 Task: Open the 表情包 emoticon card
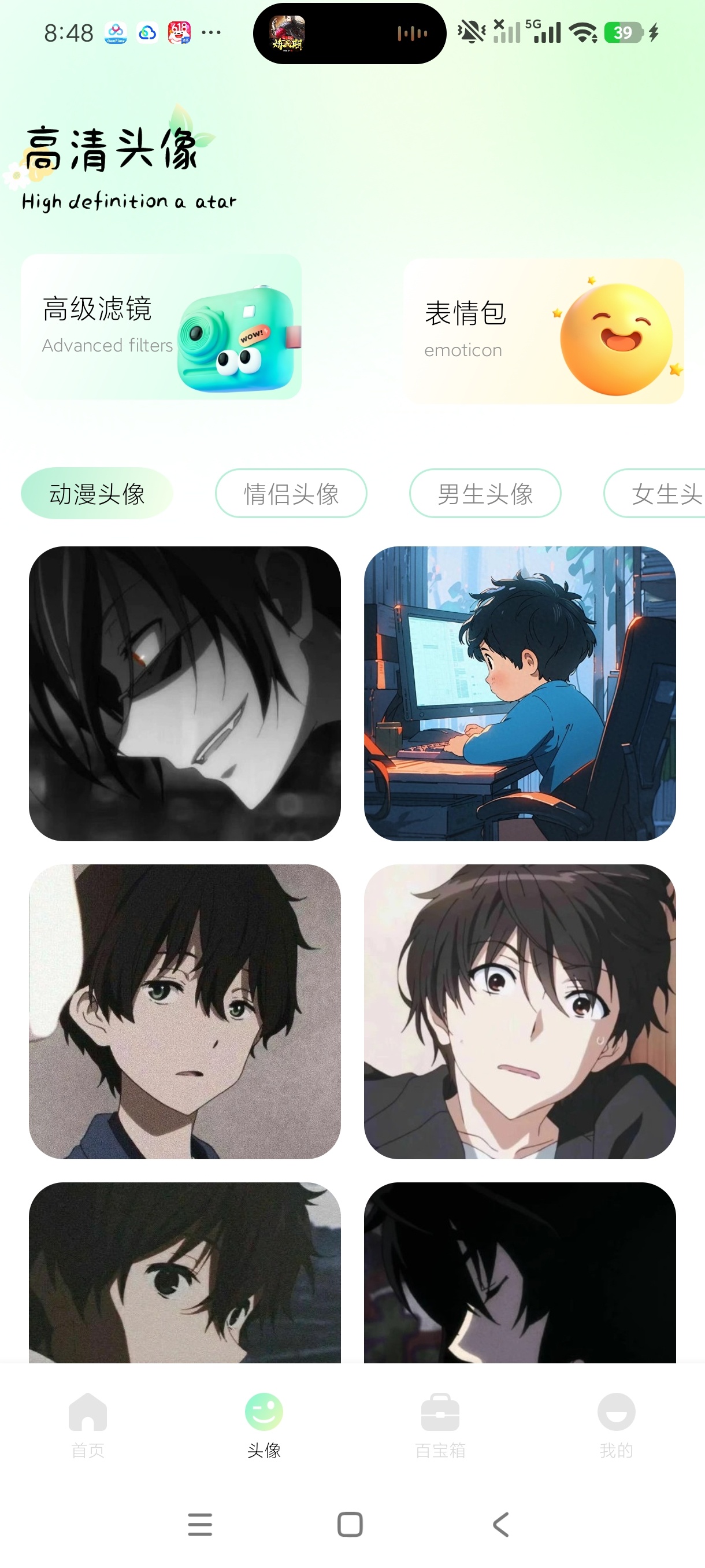click(x=543, y=331)
